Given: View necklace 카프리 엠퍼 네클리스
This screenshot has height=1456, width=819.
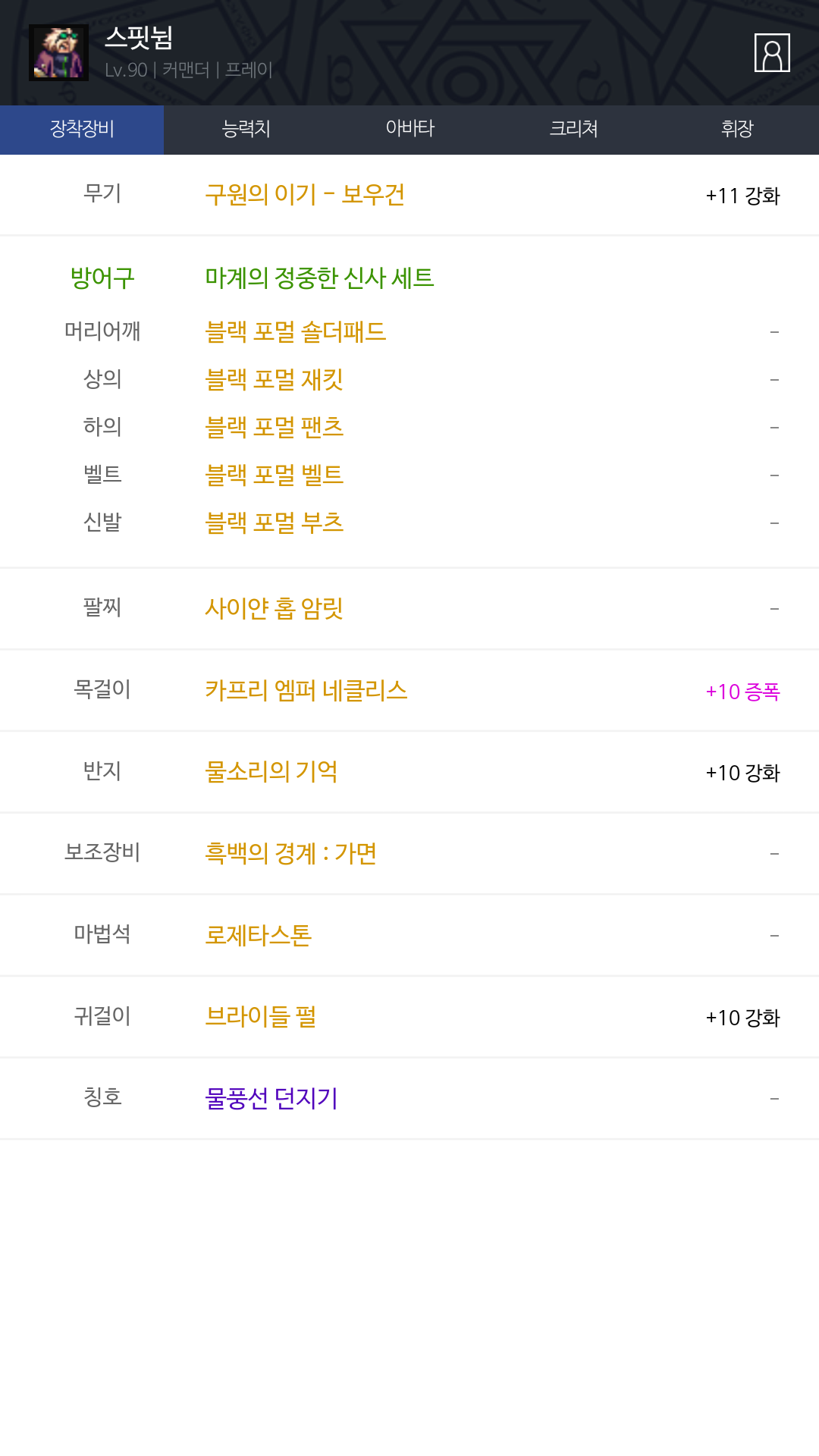Looking at the screenshot, I should pos(306,690).
